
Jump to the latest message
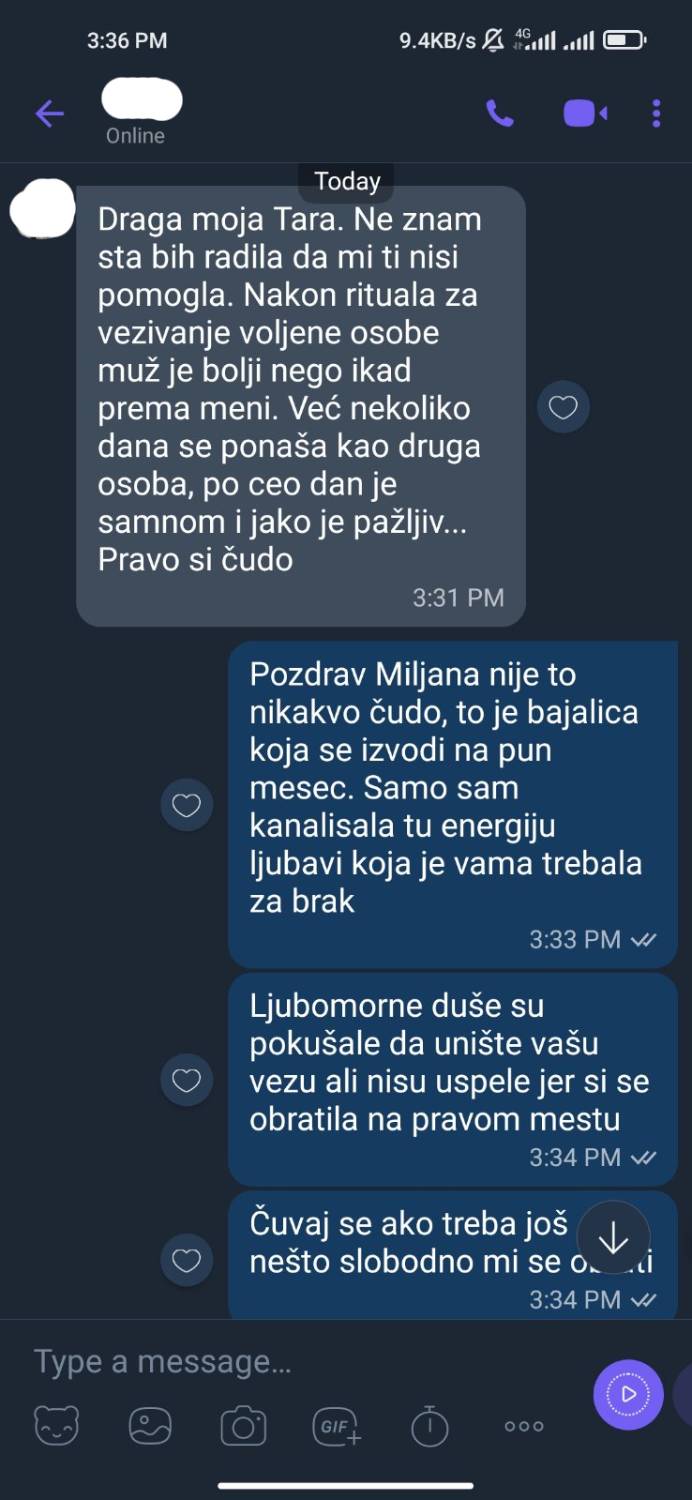pyautogui.click(x=613, y=1240)
